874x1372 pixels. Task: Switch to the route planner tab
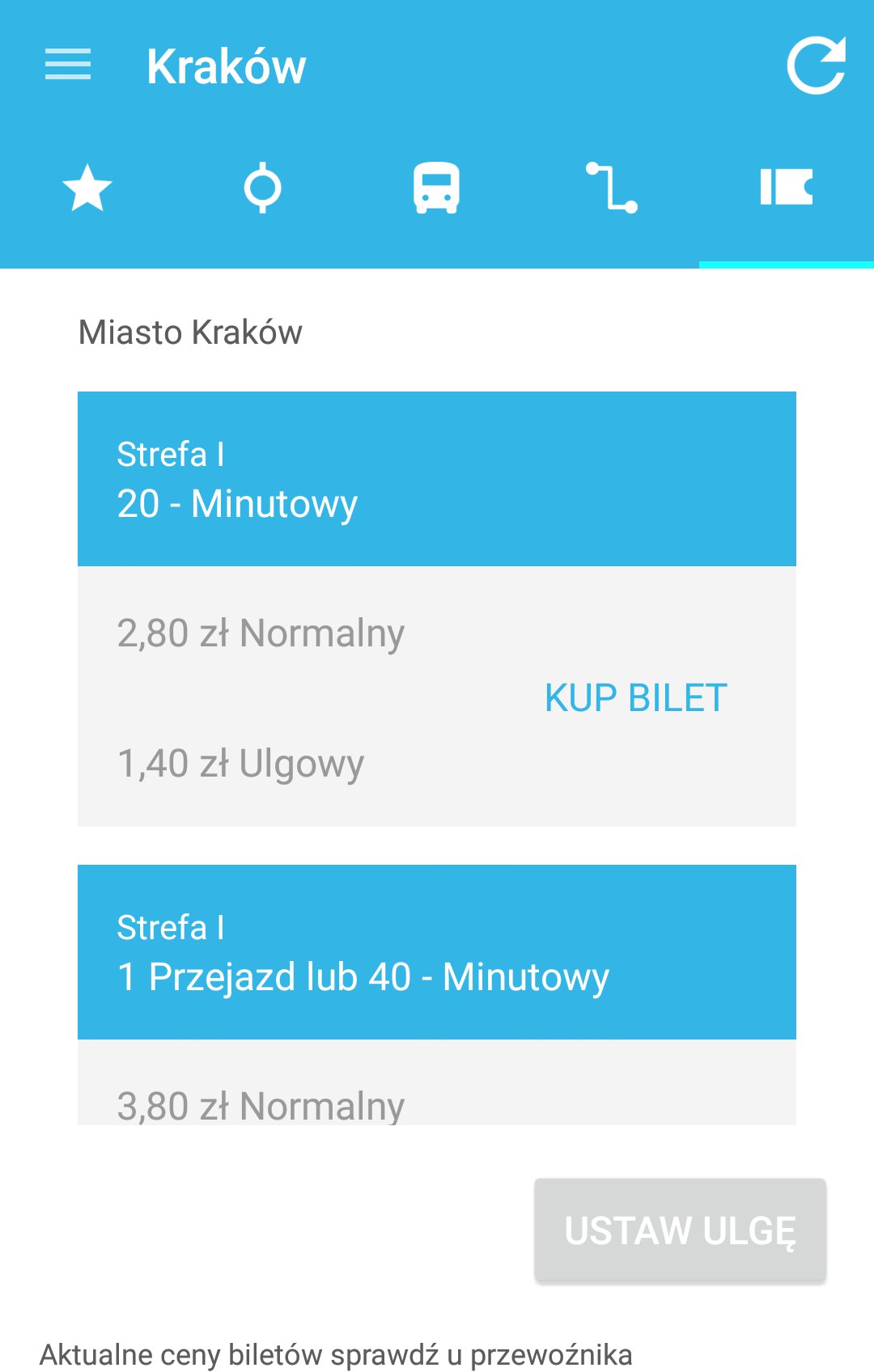click(x=612, y=188)
